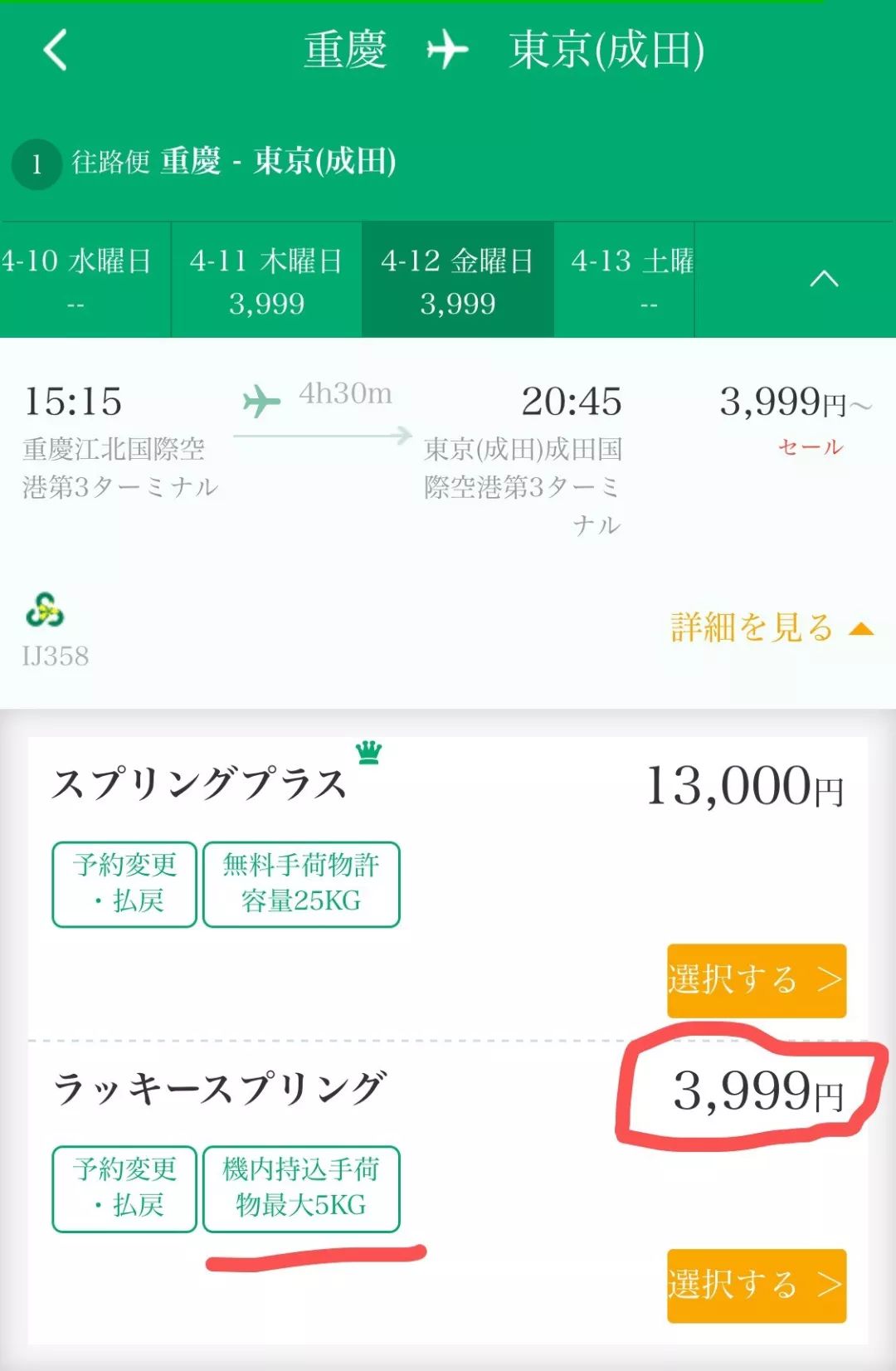
Task: Collapse the date bar using the chevron
Action: 825,278
